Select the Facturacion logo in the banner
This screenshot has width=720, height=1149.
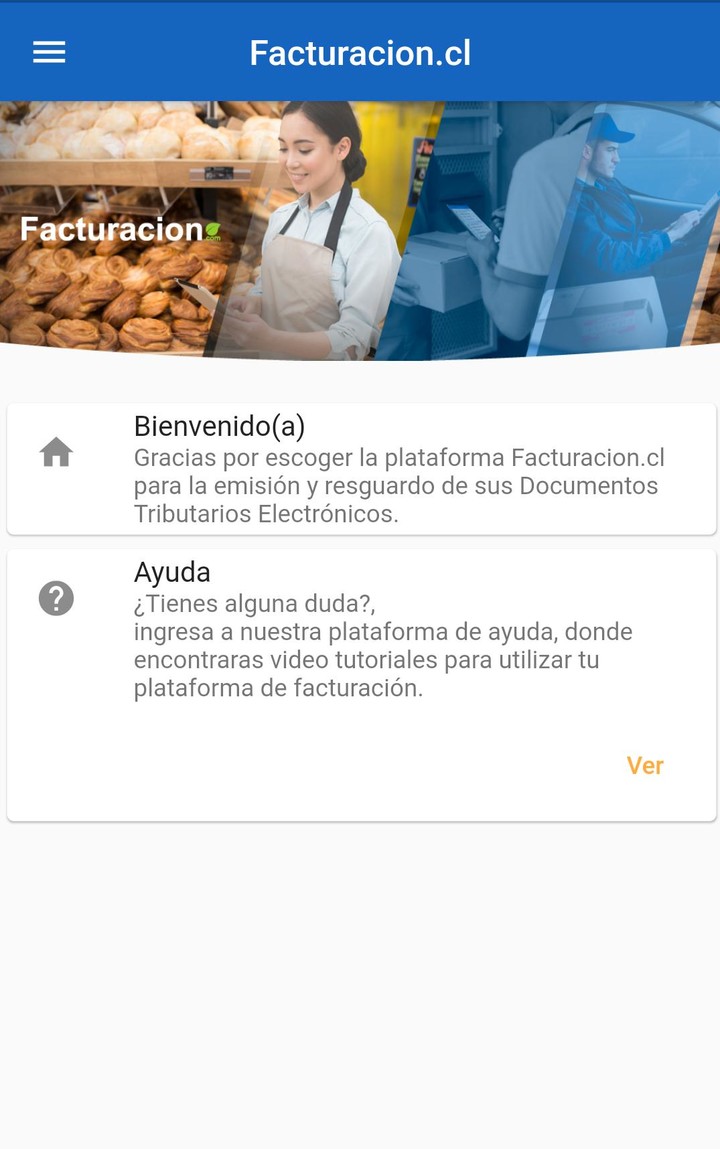[x=120, y=231]
